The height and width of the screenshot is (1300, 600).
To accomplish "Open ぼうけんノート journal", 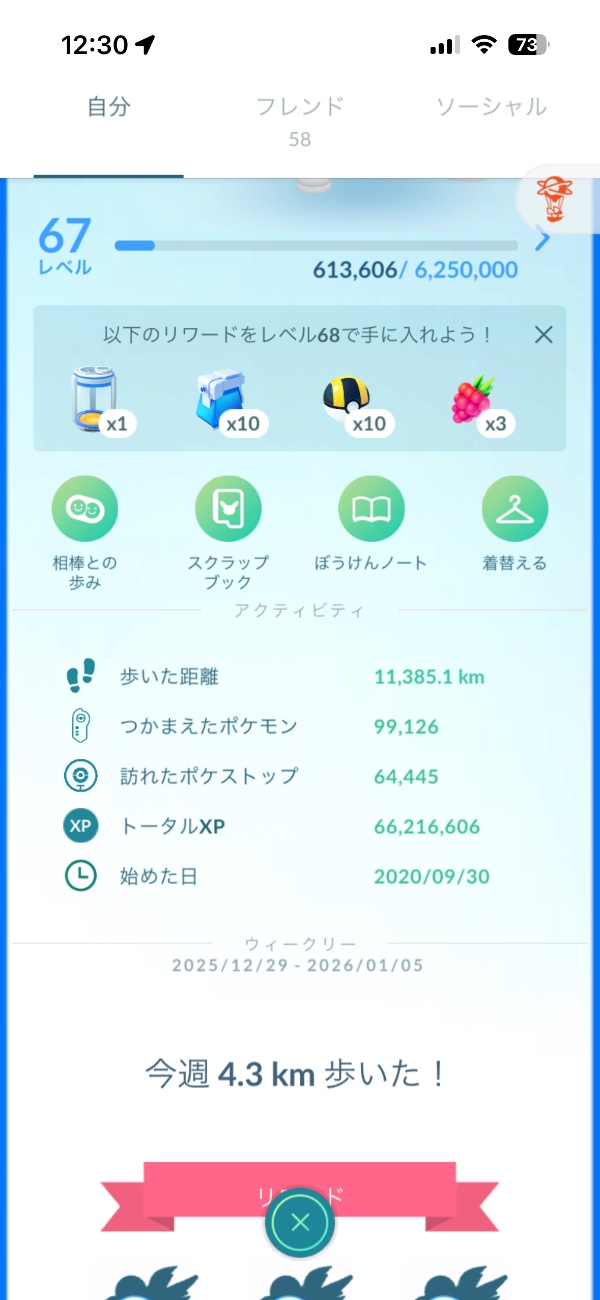I will [x=371, y=509].
